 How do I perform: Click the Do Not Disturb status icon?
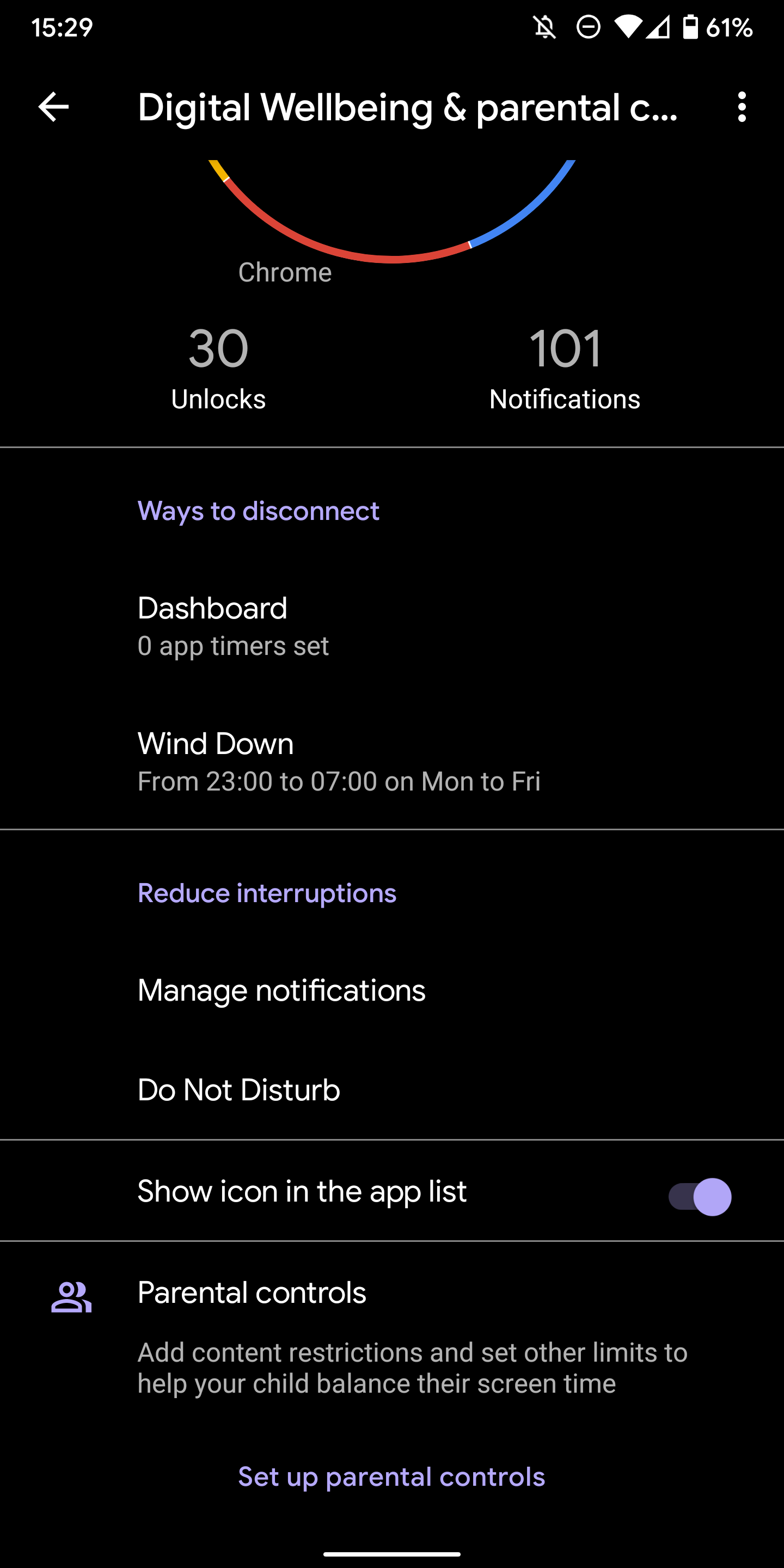[x=588, y=27]
